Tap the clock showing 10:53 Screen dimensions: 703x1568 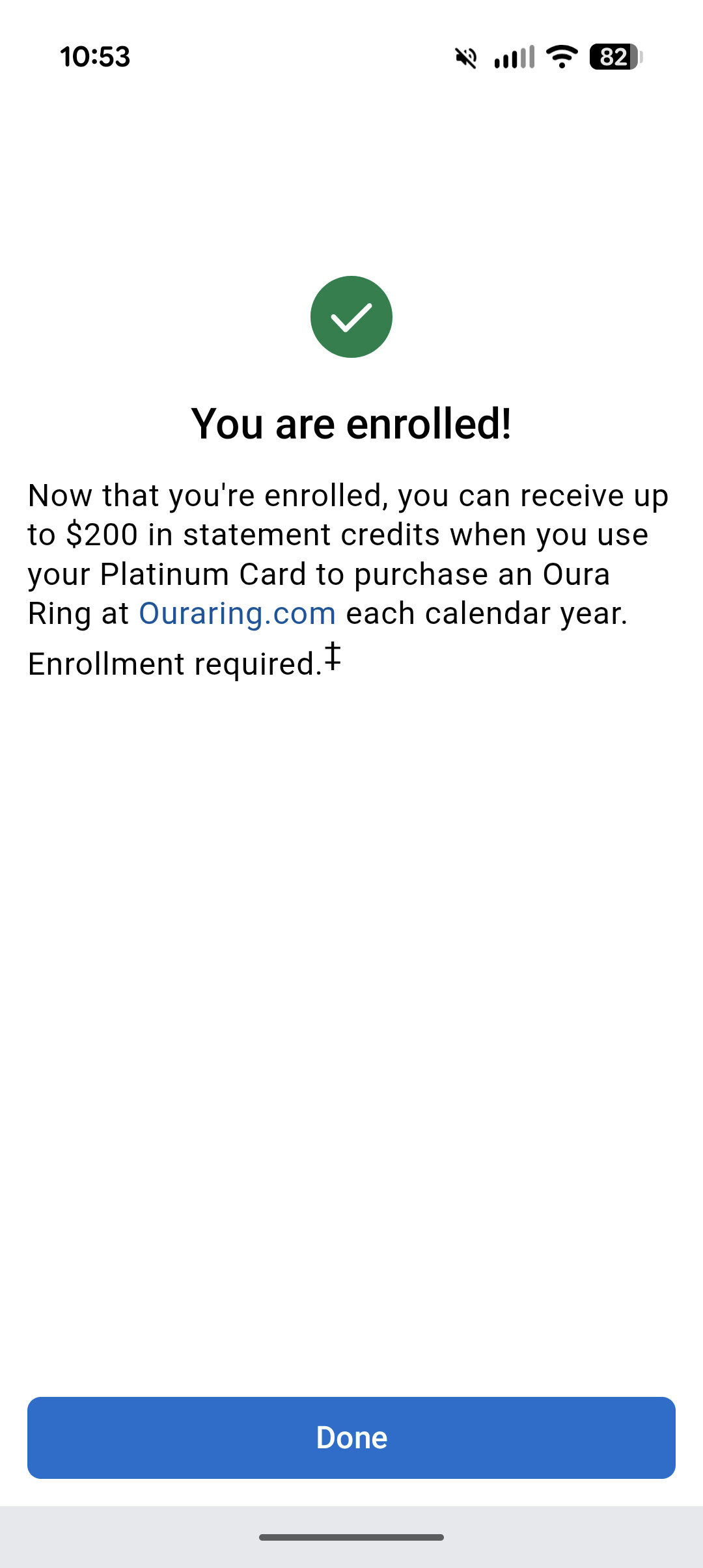coord(95,59)
